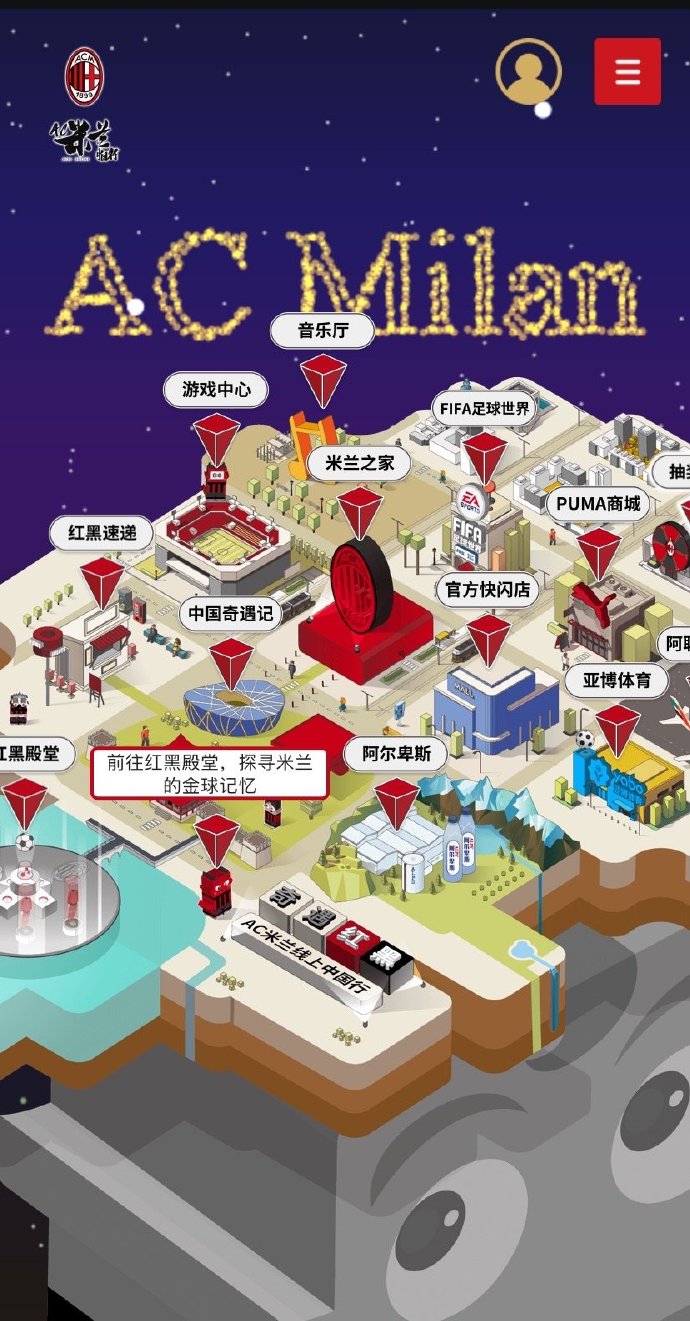Enter the 官方快闪店 pop-up shop

tap(488, 589)
